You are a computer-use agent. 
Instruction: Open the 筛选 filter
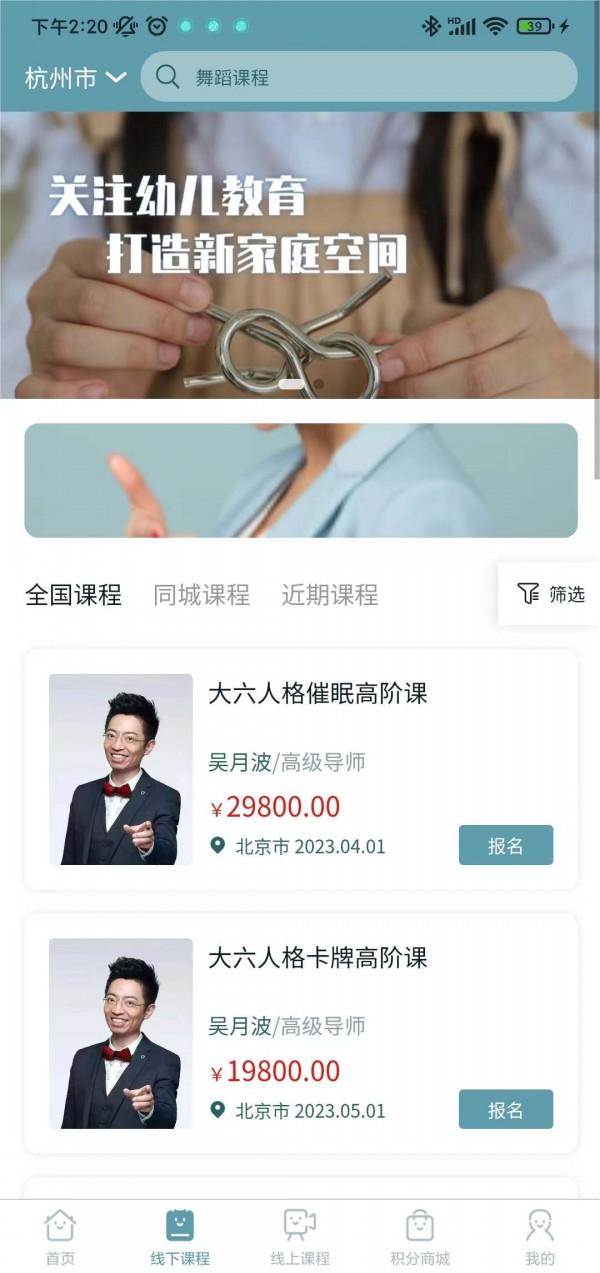tap(551, 594)
